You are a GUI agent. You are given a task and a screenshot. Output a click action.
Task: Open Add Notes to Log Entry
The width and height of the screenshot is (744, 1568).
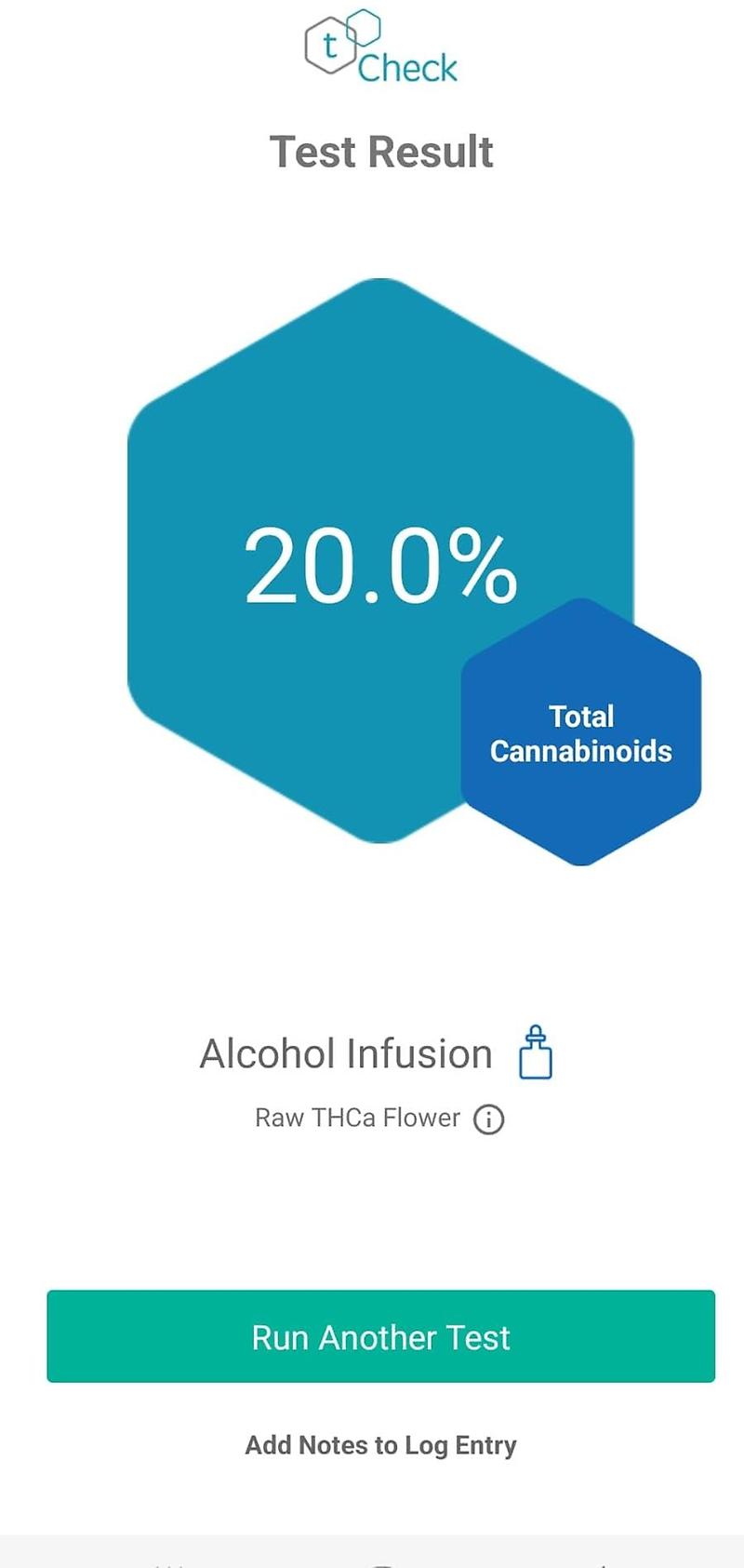[x=380, y=1445]
